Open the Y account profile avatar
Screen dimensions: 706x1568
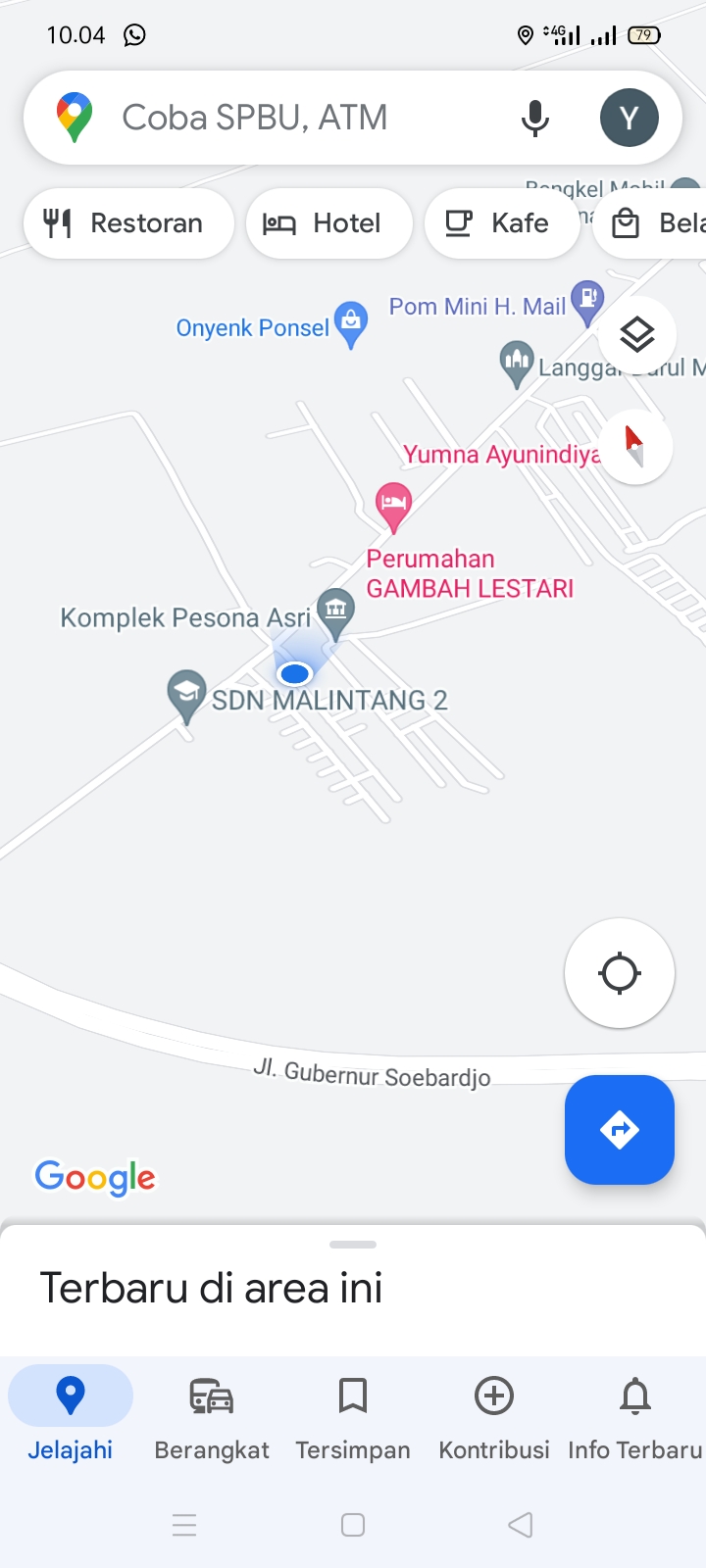[x=629, y=118]
